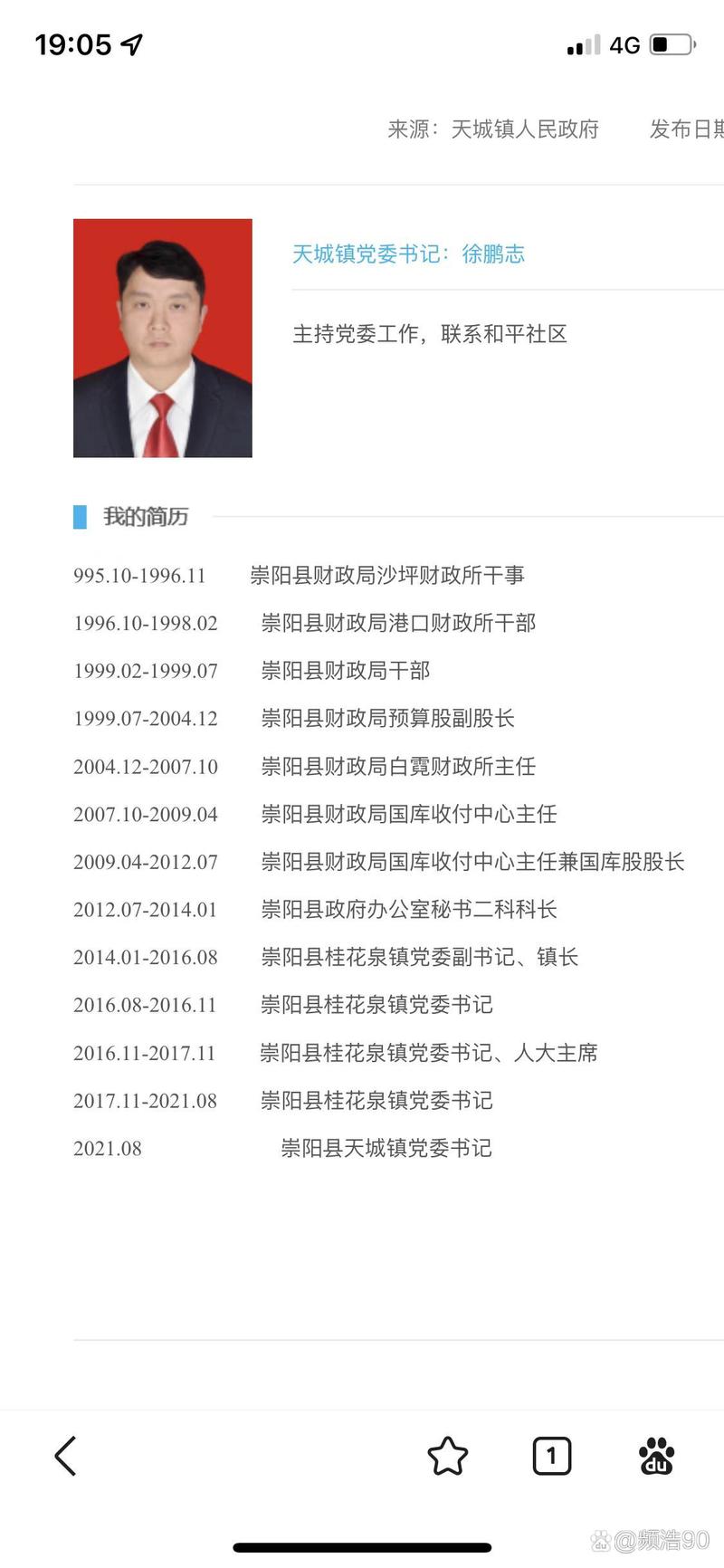
Task: Go back to the previous page
Action: pos(66,1456)
